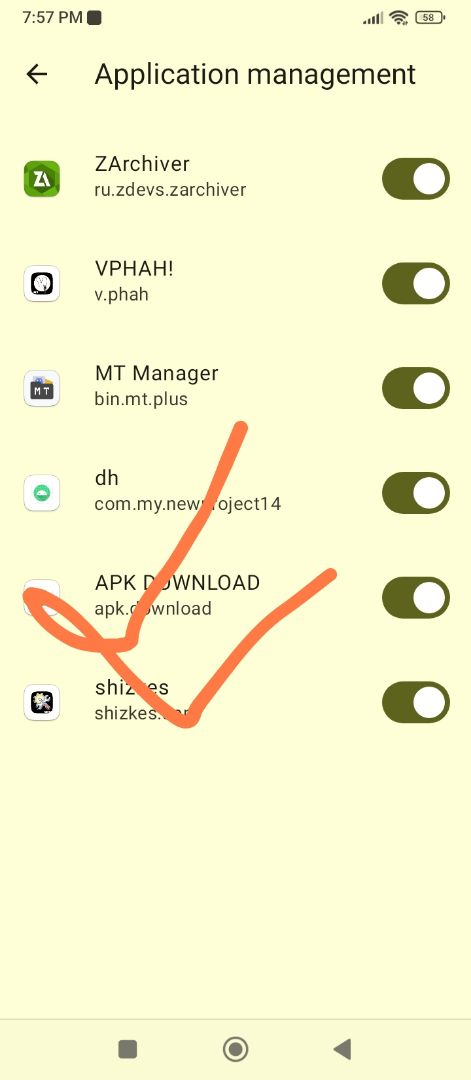This screenshot has width=471, height=1080.
Task: Disable the shizkes app switch
Action: point(416,703)
